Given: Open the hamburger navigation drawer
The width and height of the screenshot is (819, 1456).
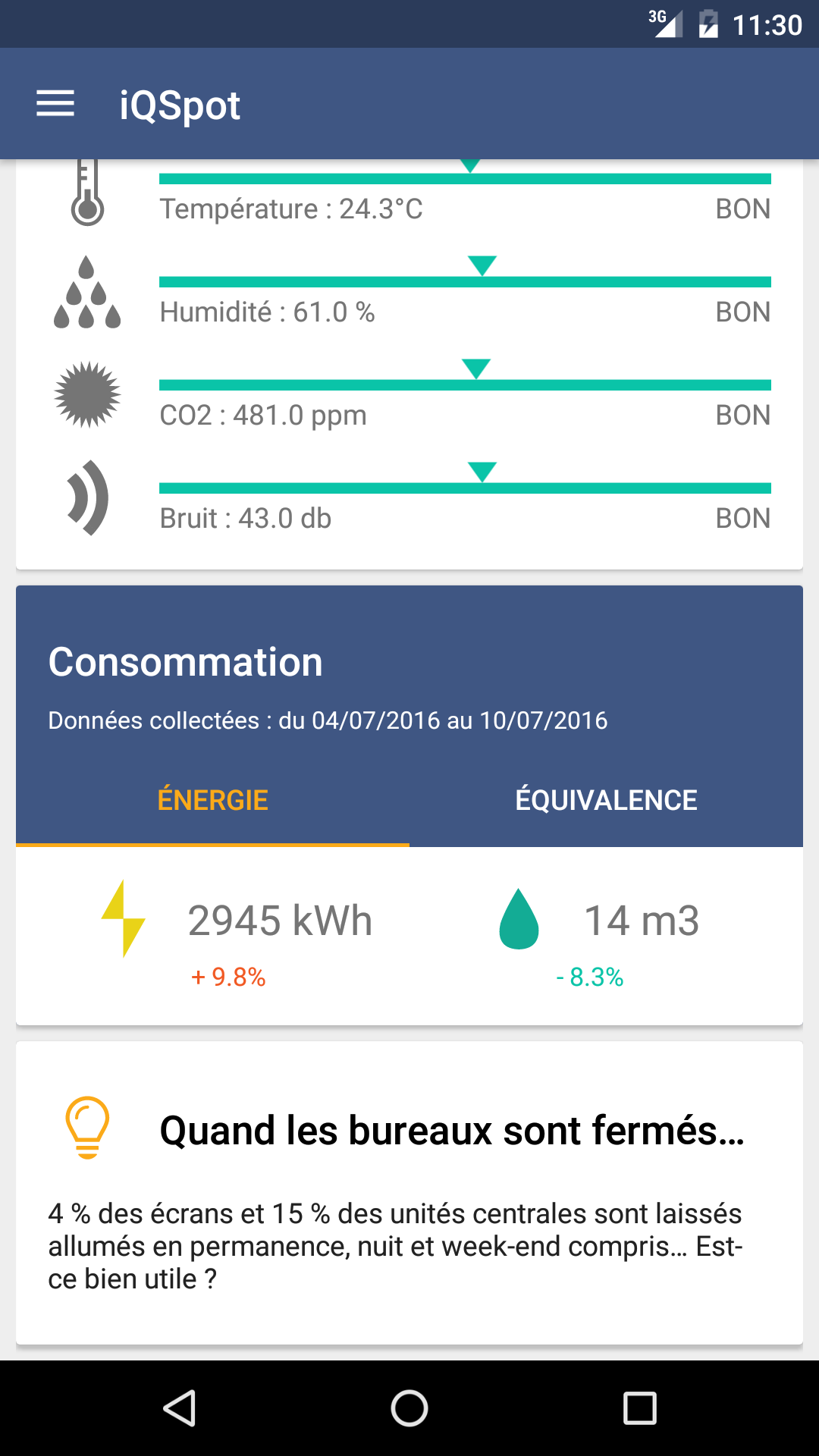Looking at the screenshot, I should 55,104.
